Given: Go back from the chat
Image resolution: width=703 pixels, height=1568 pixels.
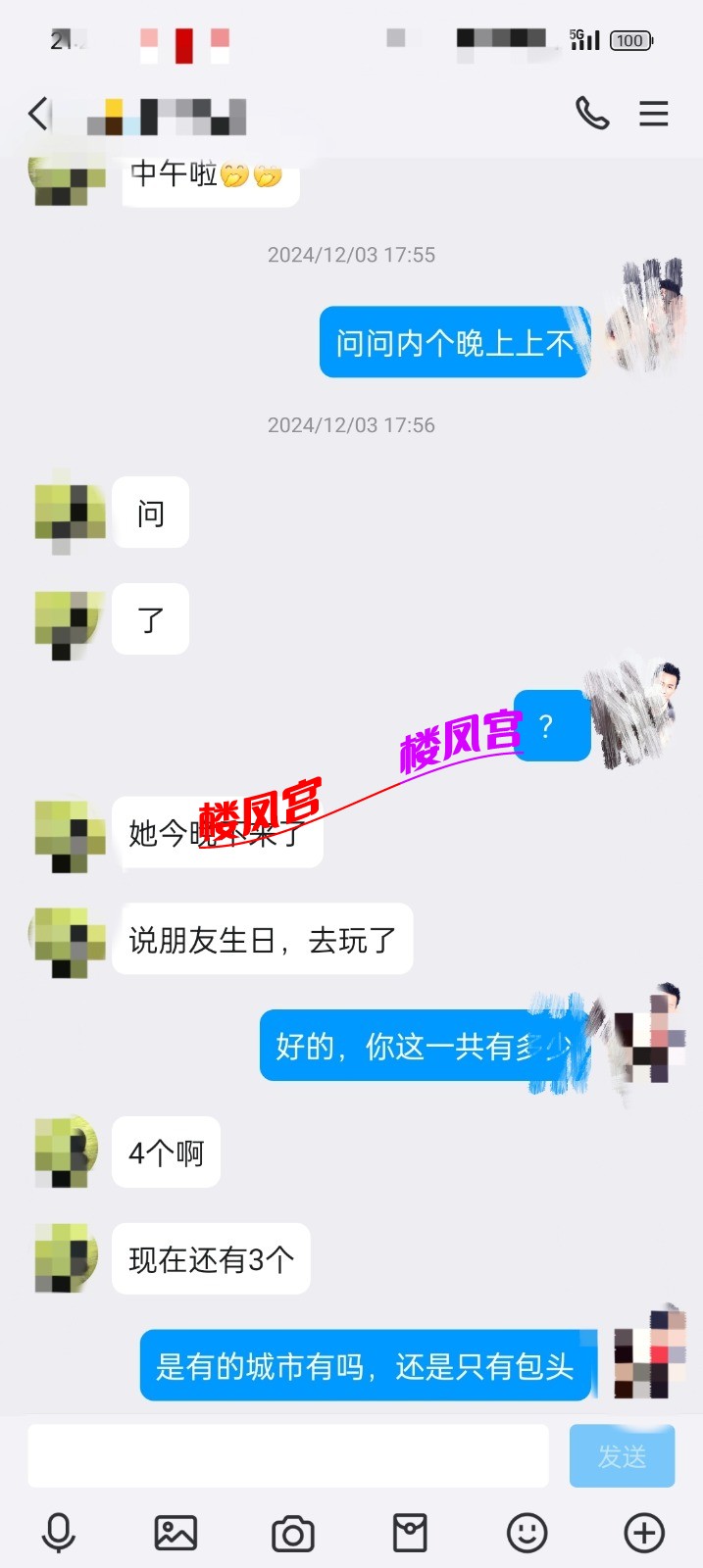Looking at the screenshot, I should tap(38, 114).
